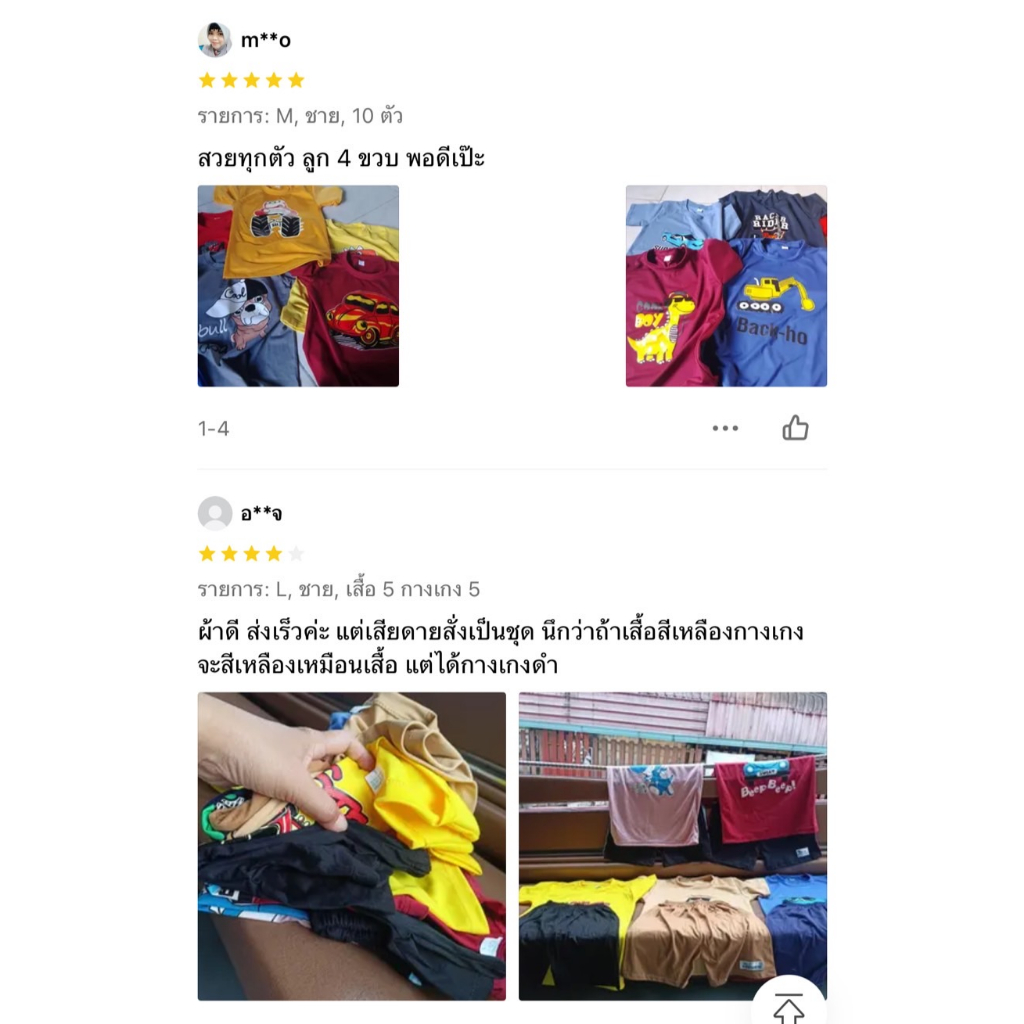Tap the back-to-top arrow button
The height and width of the screenshot is (1024, 1024).
pos(789,1005)
